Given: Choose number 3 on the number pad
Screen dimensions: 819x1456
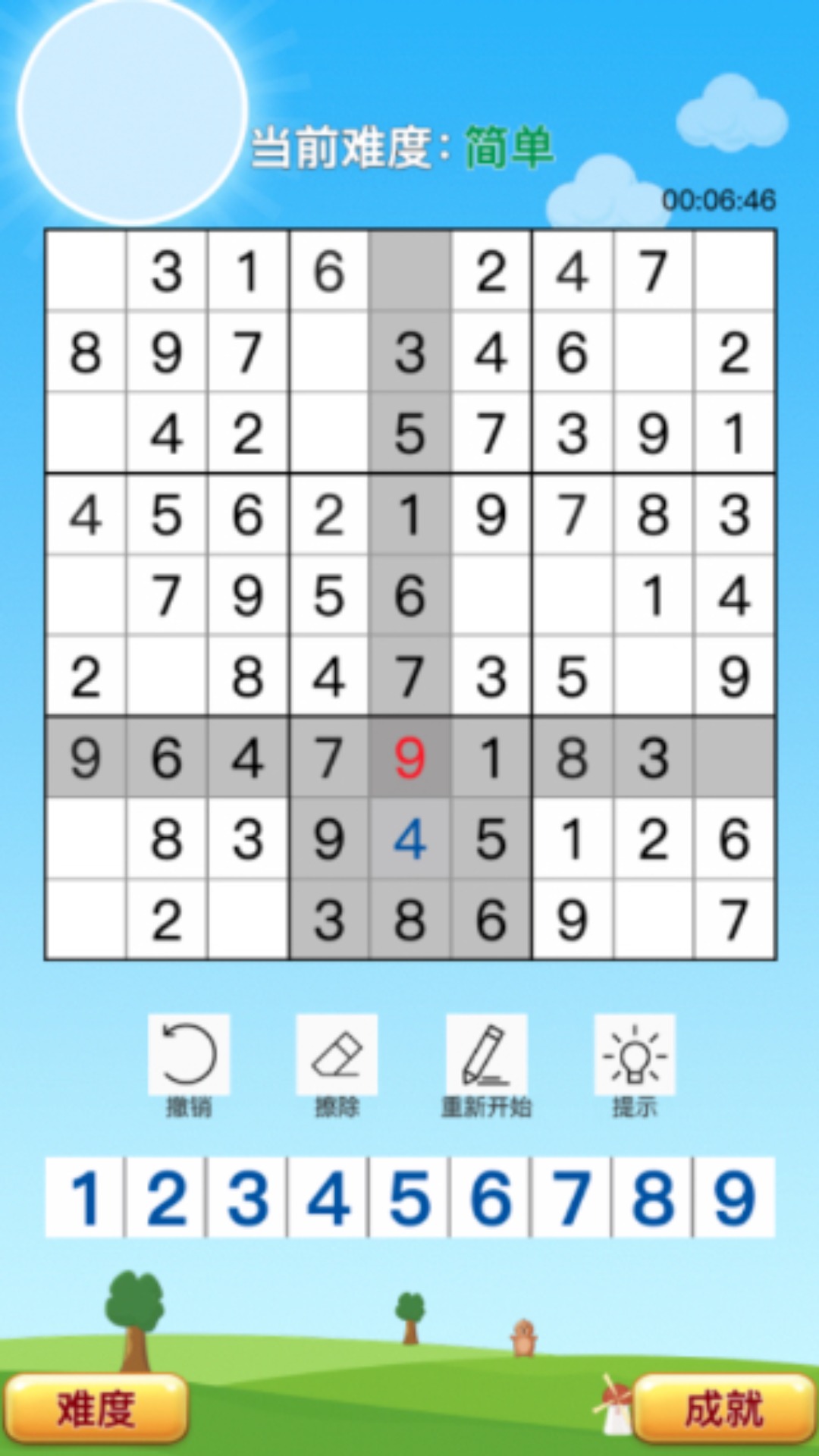Looking at the screenshot, I should [x=248, y=1198].
